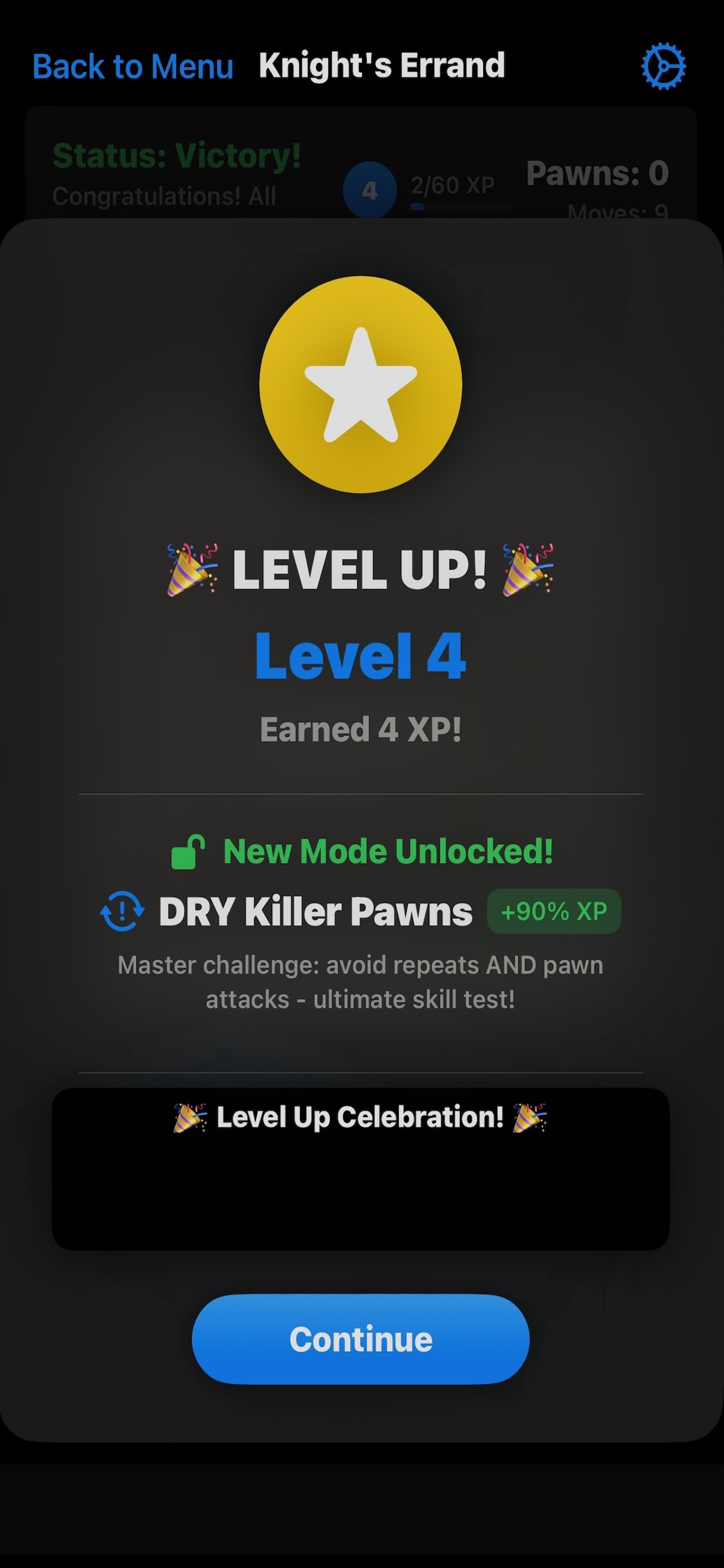
Task: Click the New Mode Unlocked! label
Action: (388, 850)
